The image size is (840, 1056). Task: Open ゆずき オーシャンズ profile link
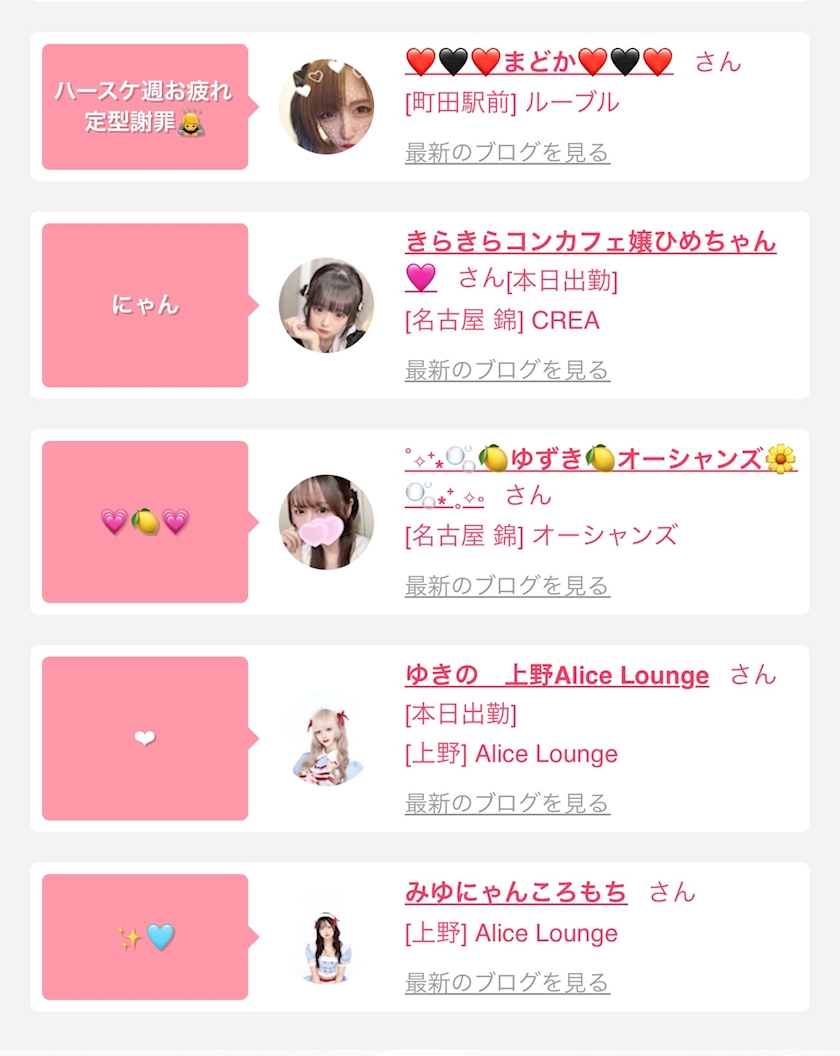[601, 476]
